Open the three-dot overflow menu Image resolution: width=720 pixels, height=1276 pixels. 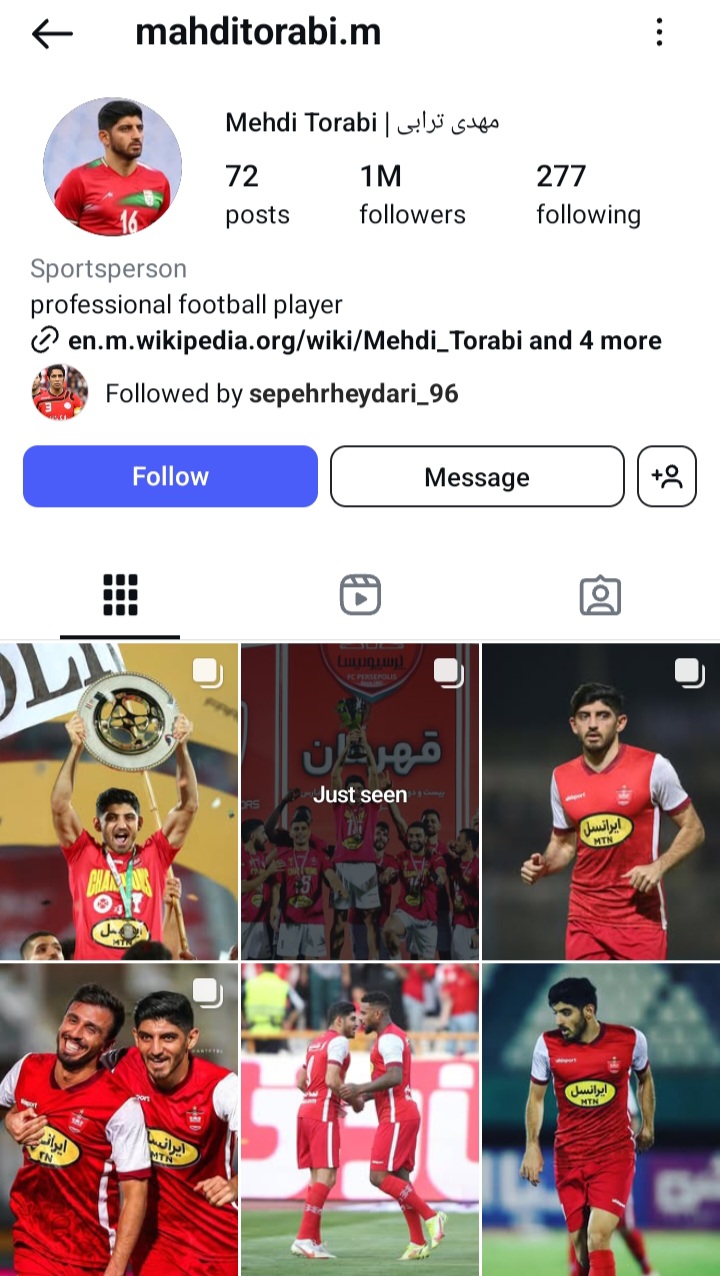659,32
